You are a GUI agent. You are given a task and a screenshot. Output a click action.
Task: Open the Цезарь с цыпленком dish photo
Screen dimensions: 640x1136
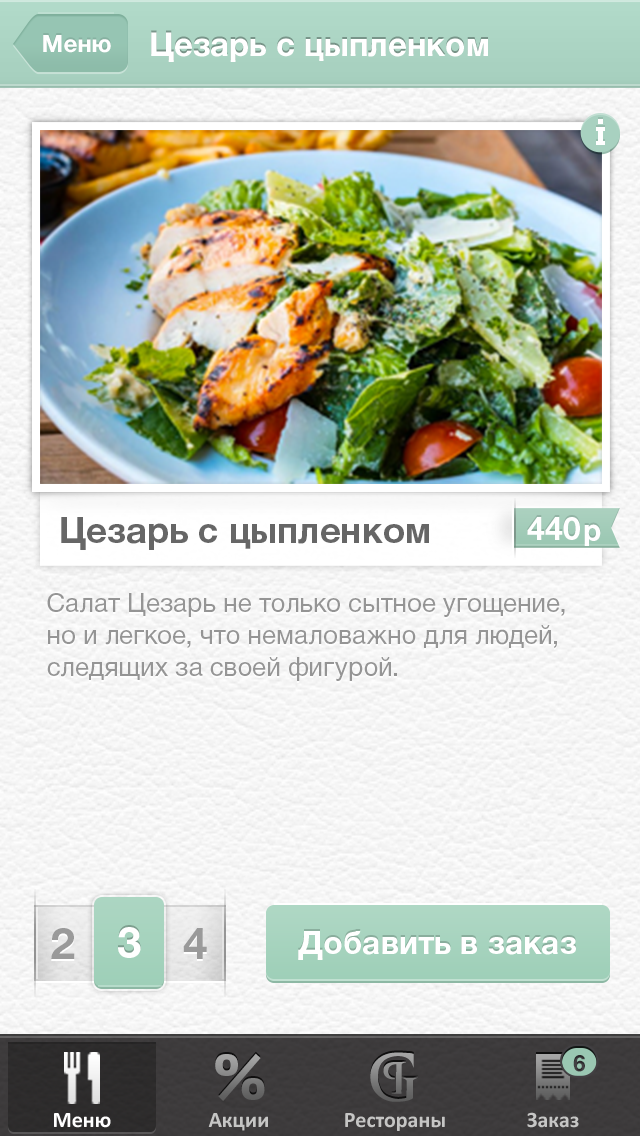coord(320,306)
